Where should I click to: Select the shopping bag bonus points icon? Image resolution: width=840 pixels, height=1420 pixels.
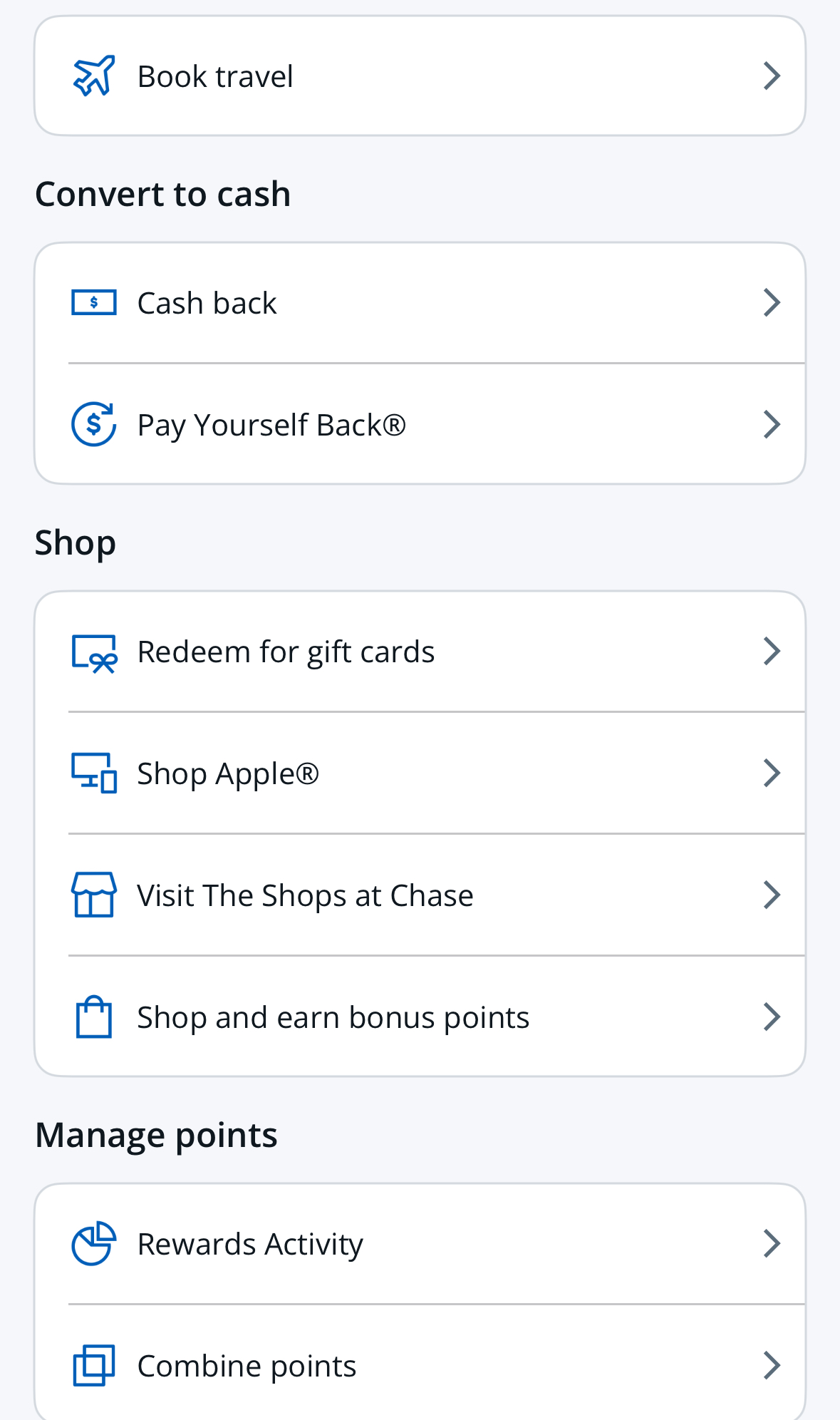92,1016
